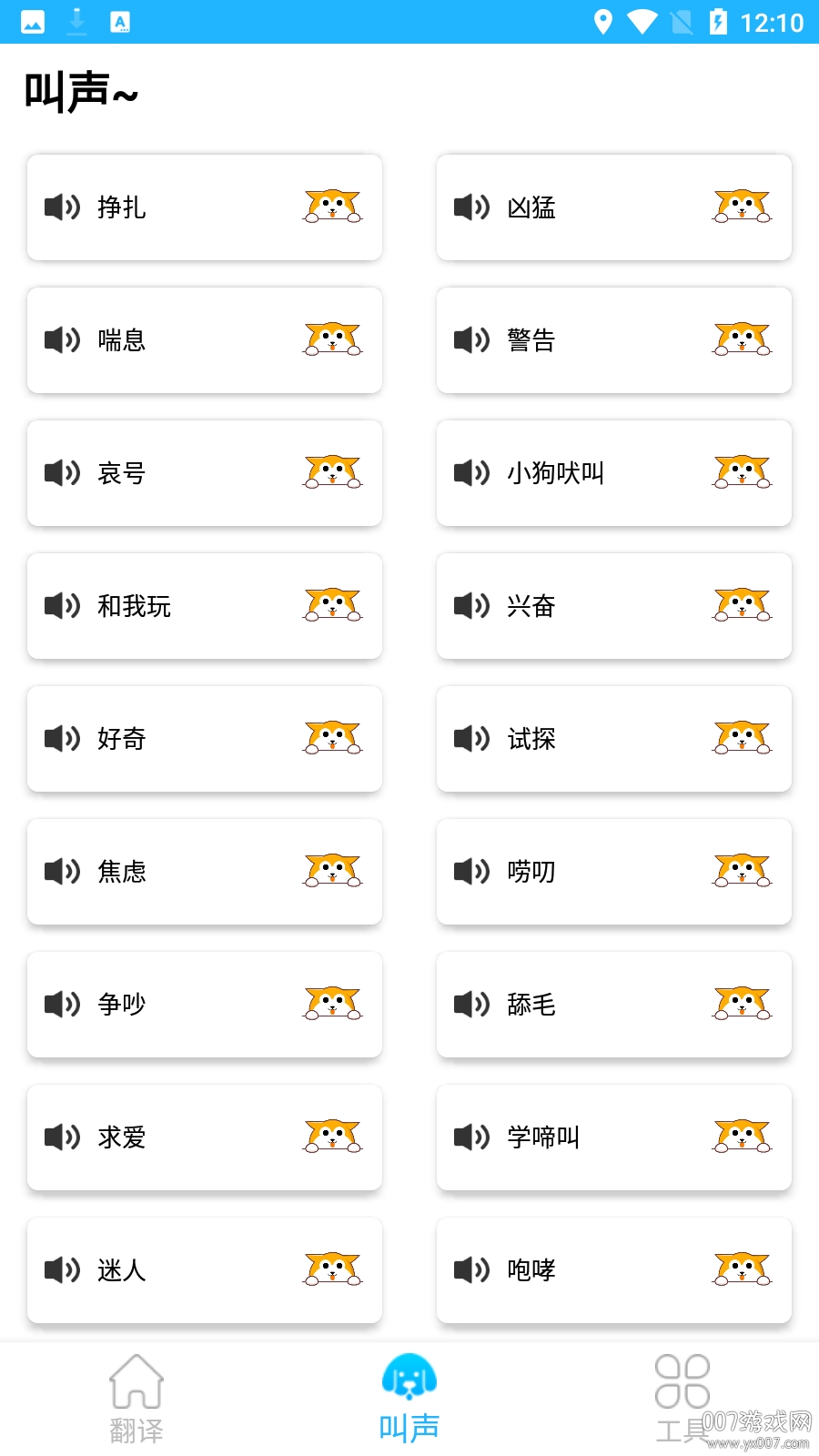Play the 唠叨 sound
Screen dimensions: 819x1456
(613, 872)
